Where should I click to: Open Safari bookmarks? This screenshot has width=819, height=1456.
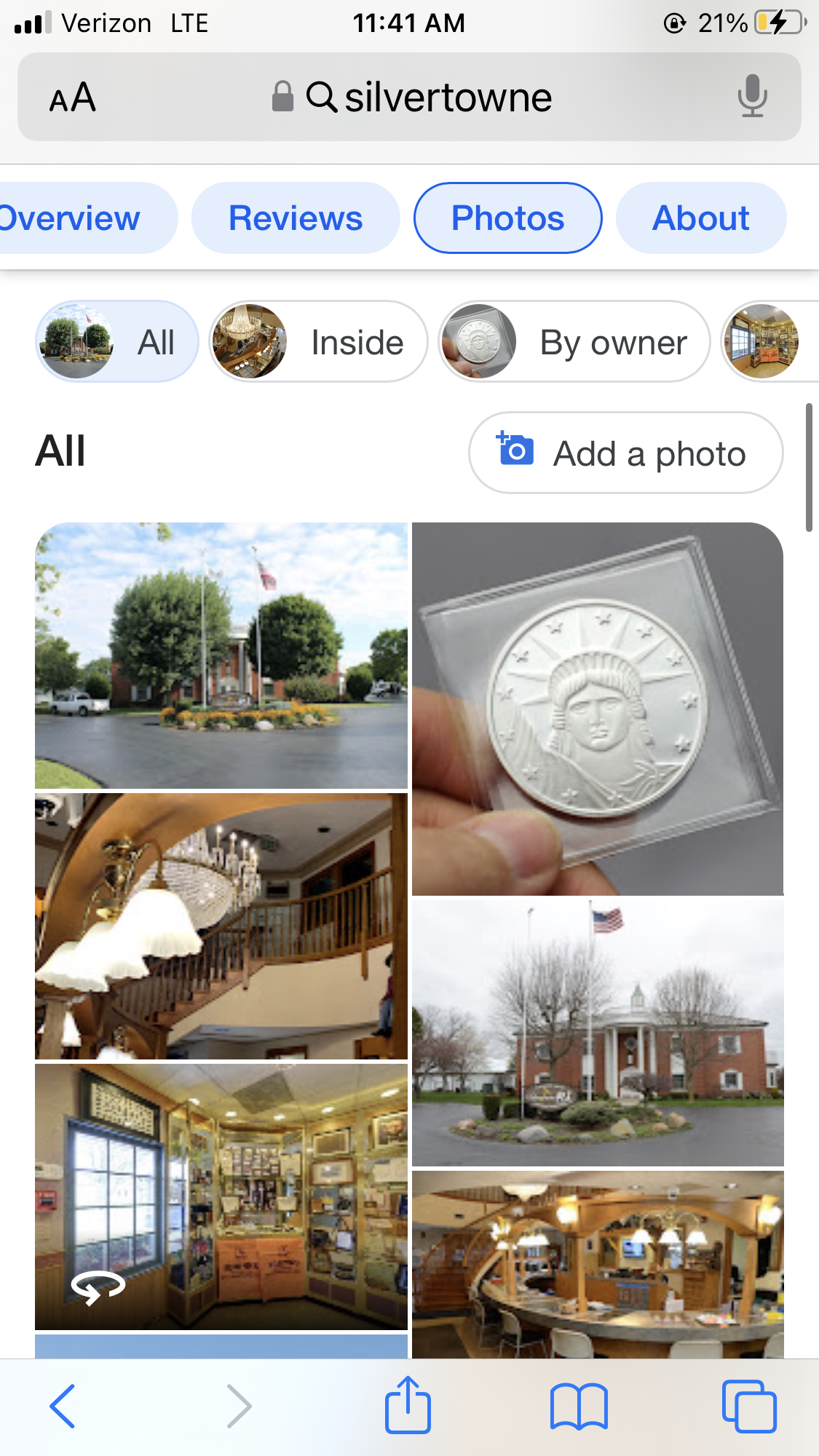579,1407
